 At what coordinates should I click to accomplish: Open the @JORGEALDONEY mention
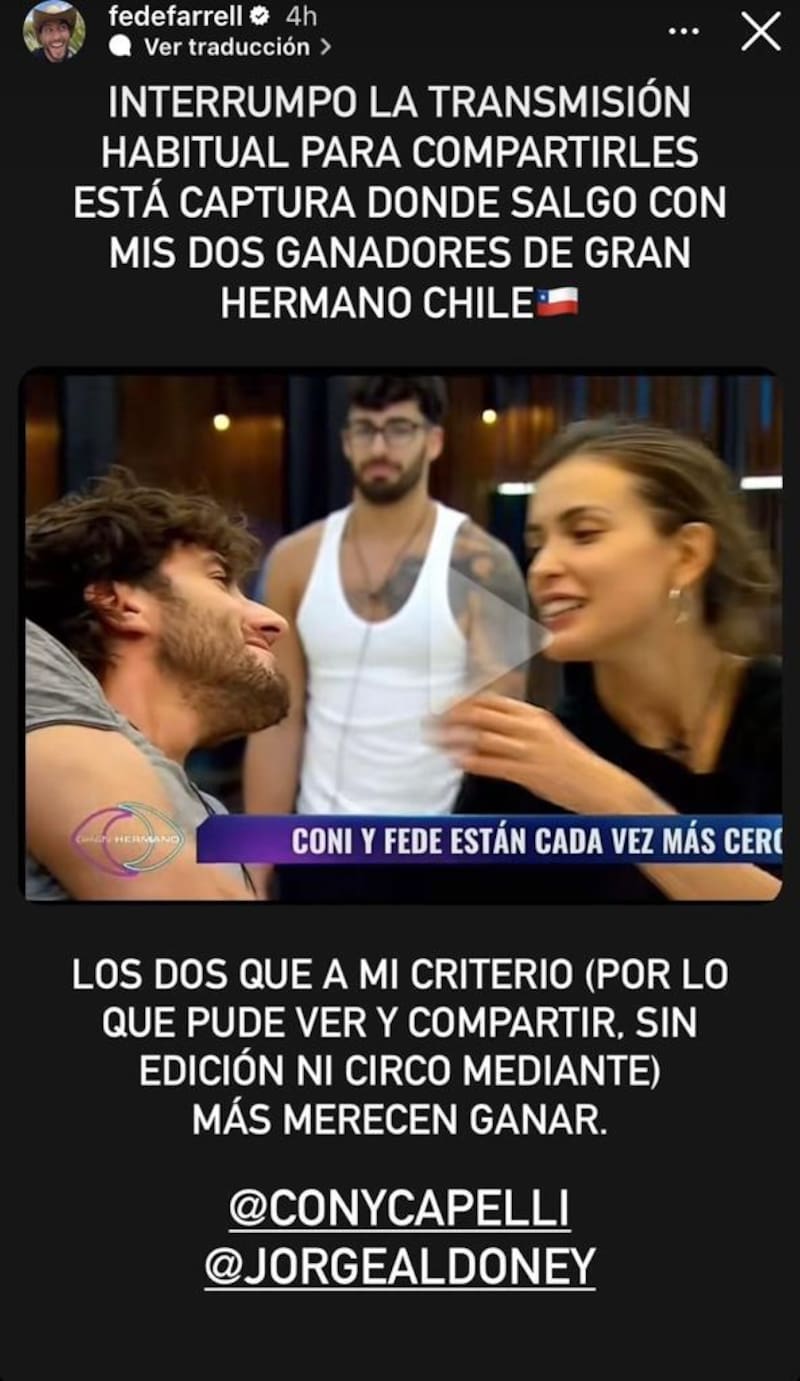(400, 1267)
